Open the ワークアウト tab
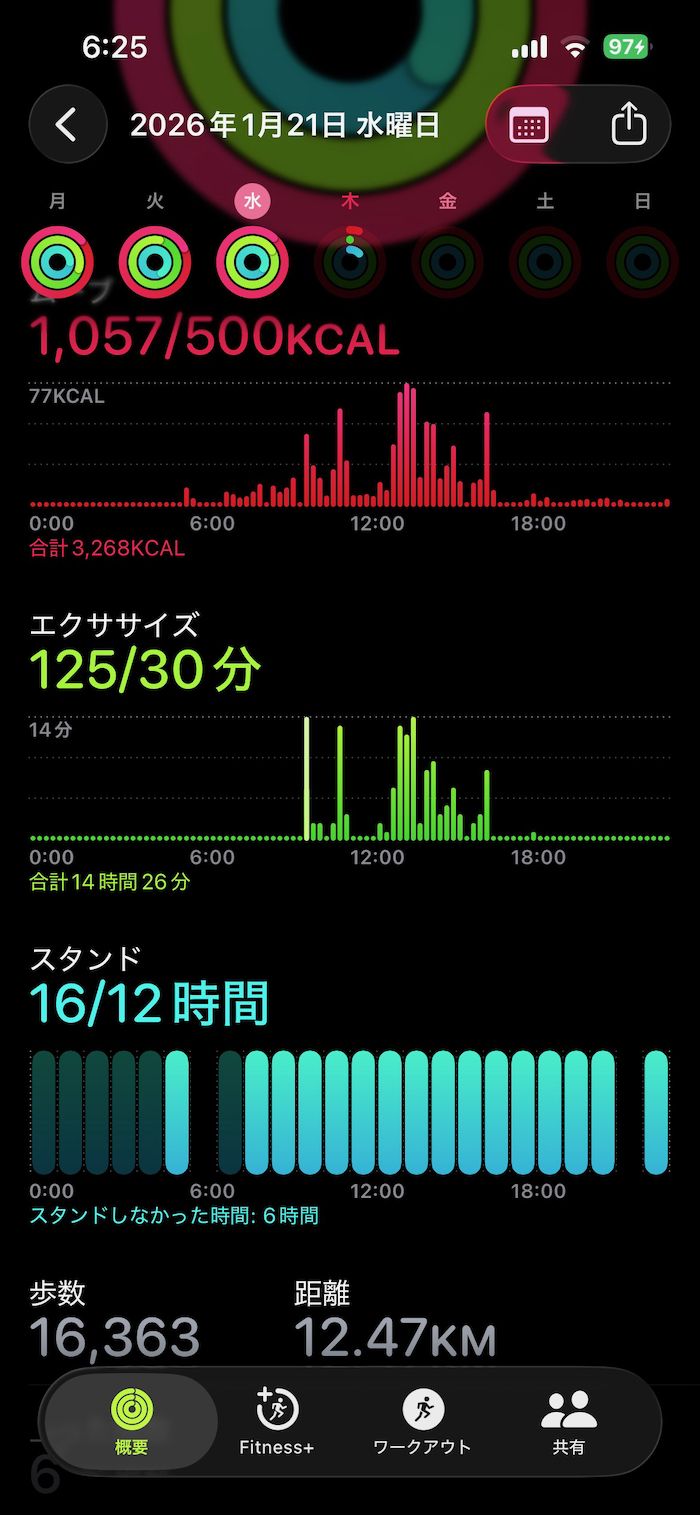The image size is (700, 1515). [x=422, y=1420]
